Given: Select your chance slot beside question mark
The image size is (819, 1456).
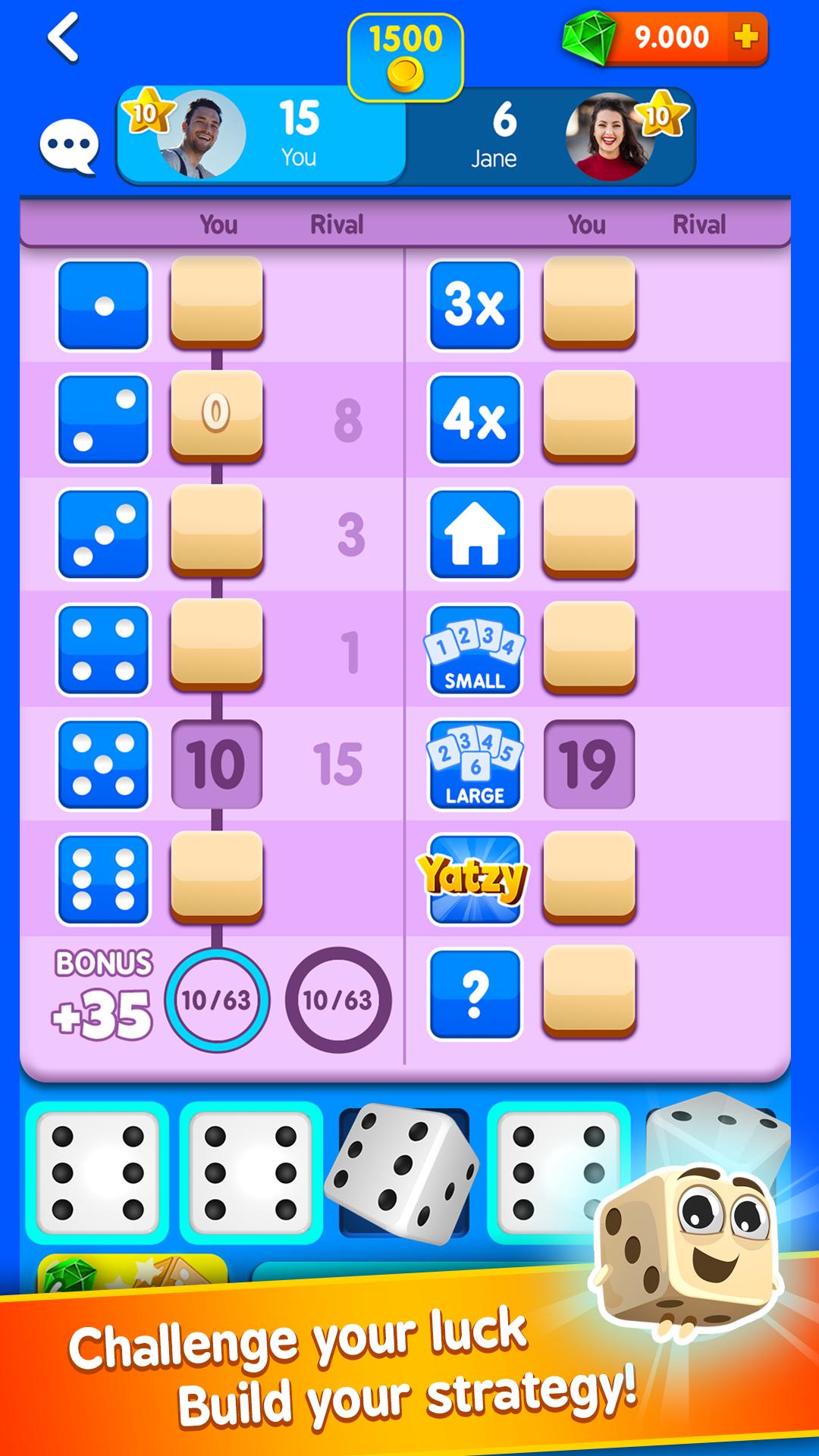Looking at the screenshot, I should point(589,992).
